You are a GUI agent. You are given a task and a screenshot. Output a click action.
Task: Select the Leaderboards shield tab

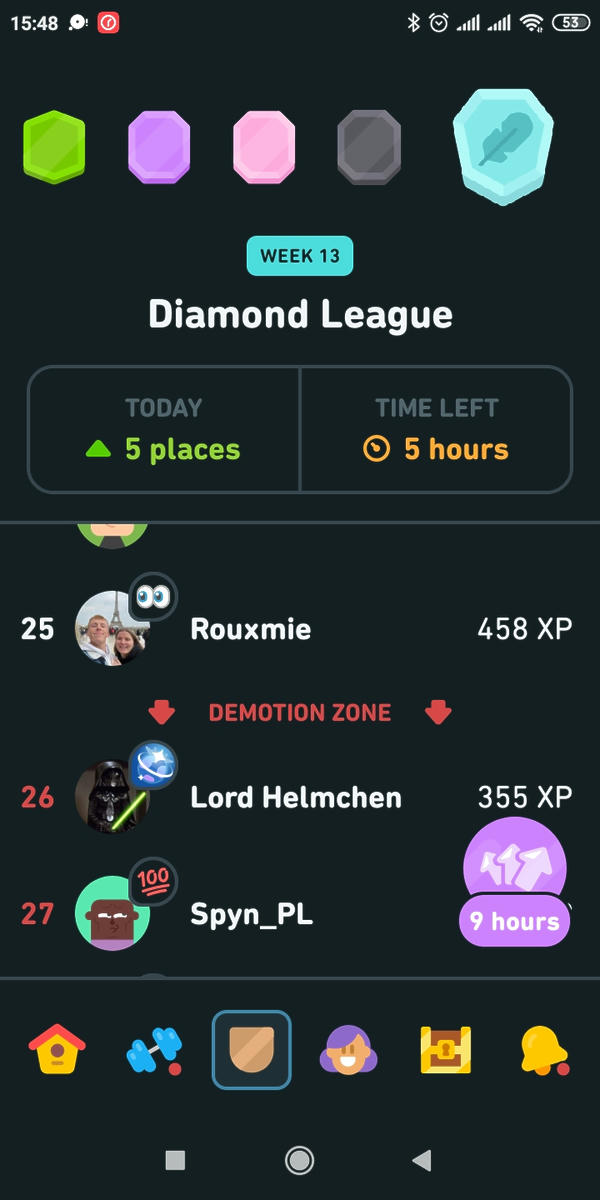pos(252,1050)
